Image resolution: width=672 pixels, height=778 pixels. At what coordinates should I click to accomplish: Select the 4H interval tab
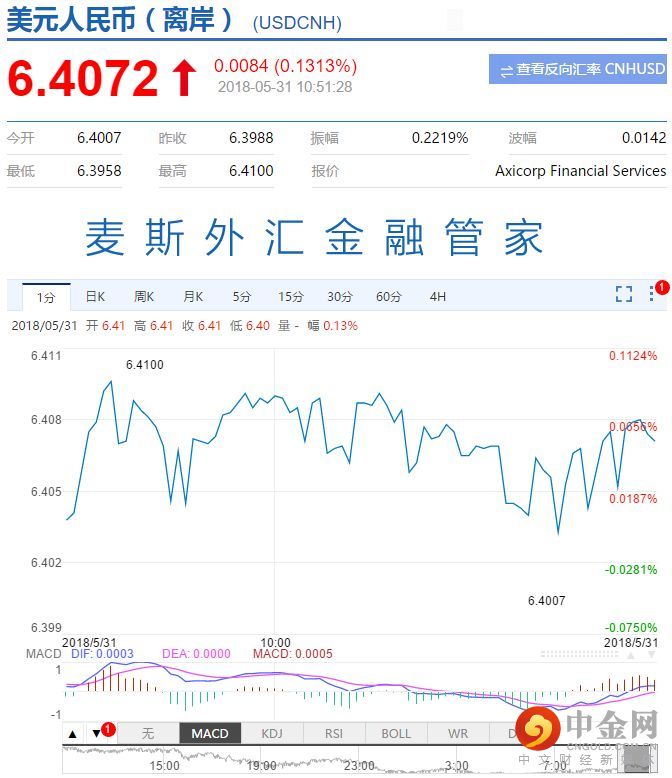438,297
